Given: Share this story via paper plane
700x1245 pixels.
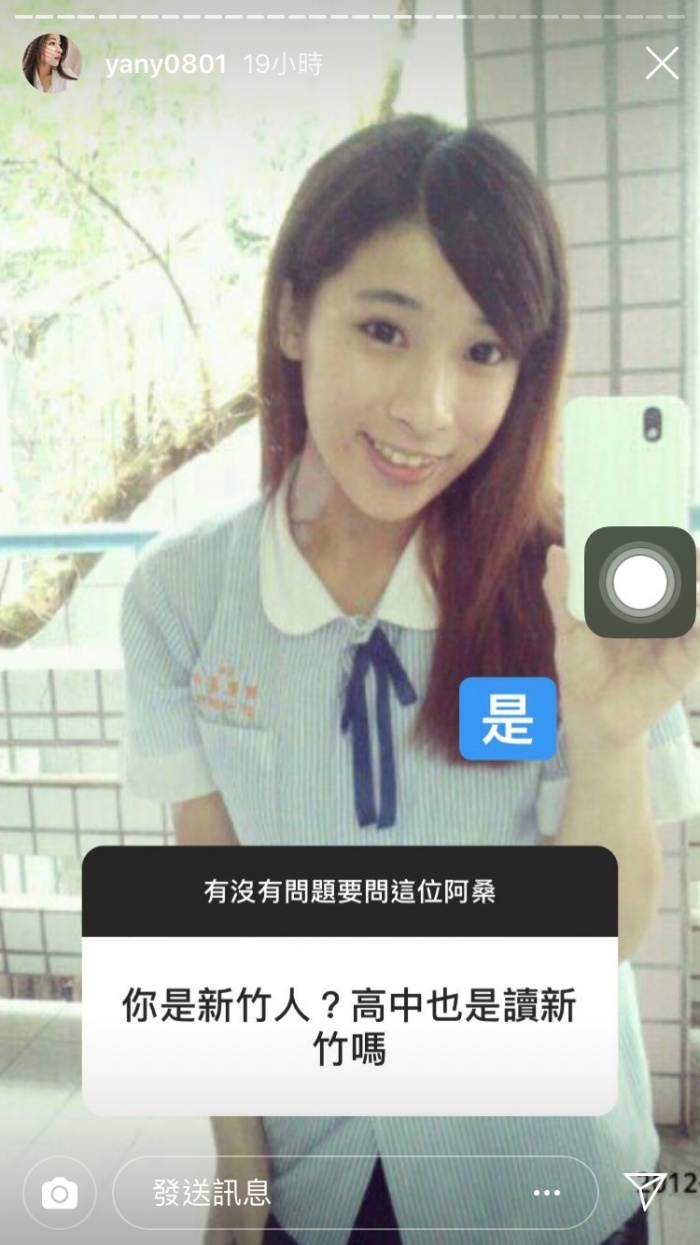Looking at the screenshot, I should [645, 1190].
